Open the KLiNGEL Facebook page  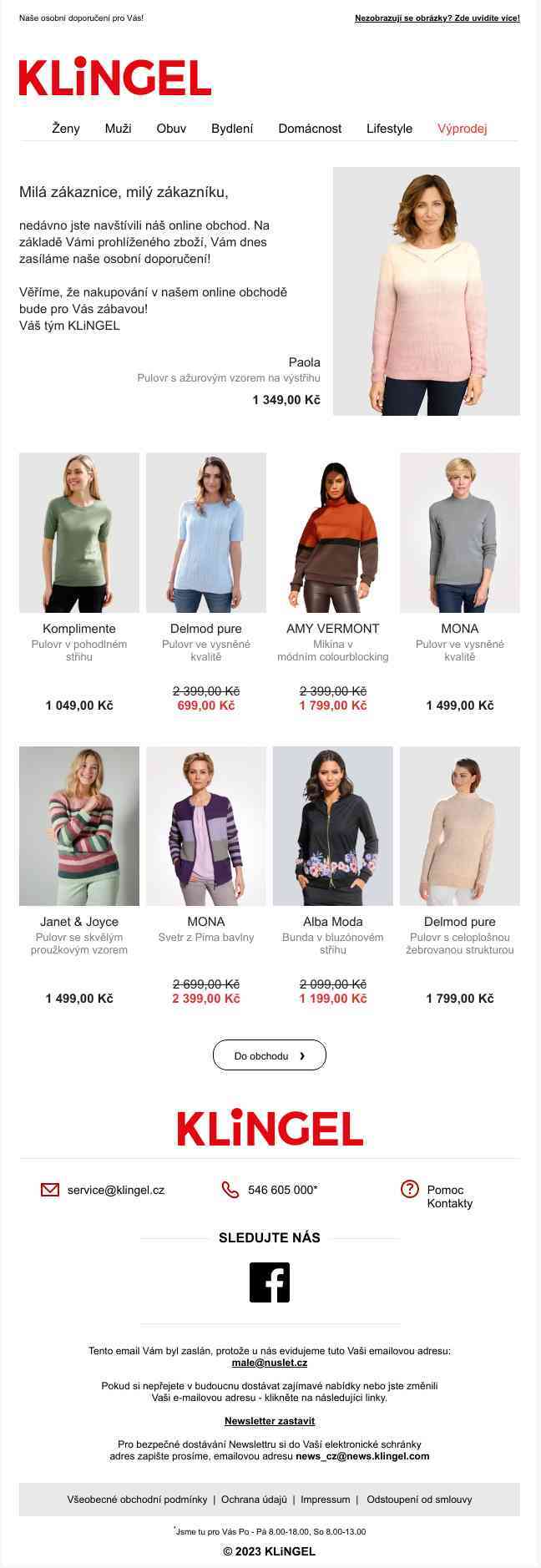click(x=269, y=1282)
